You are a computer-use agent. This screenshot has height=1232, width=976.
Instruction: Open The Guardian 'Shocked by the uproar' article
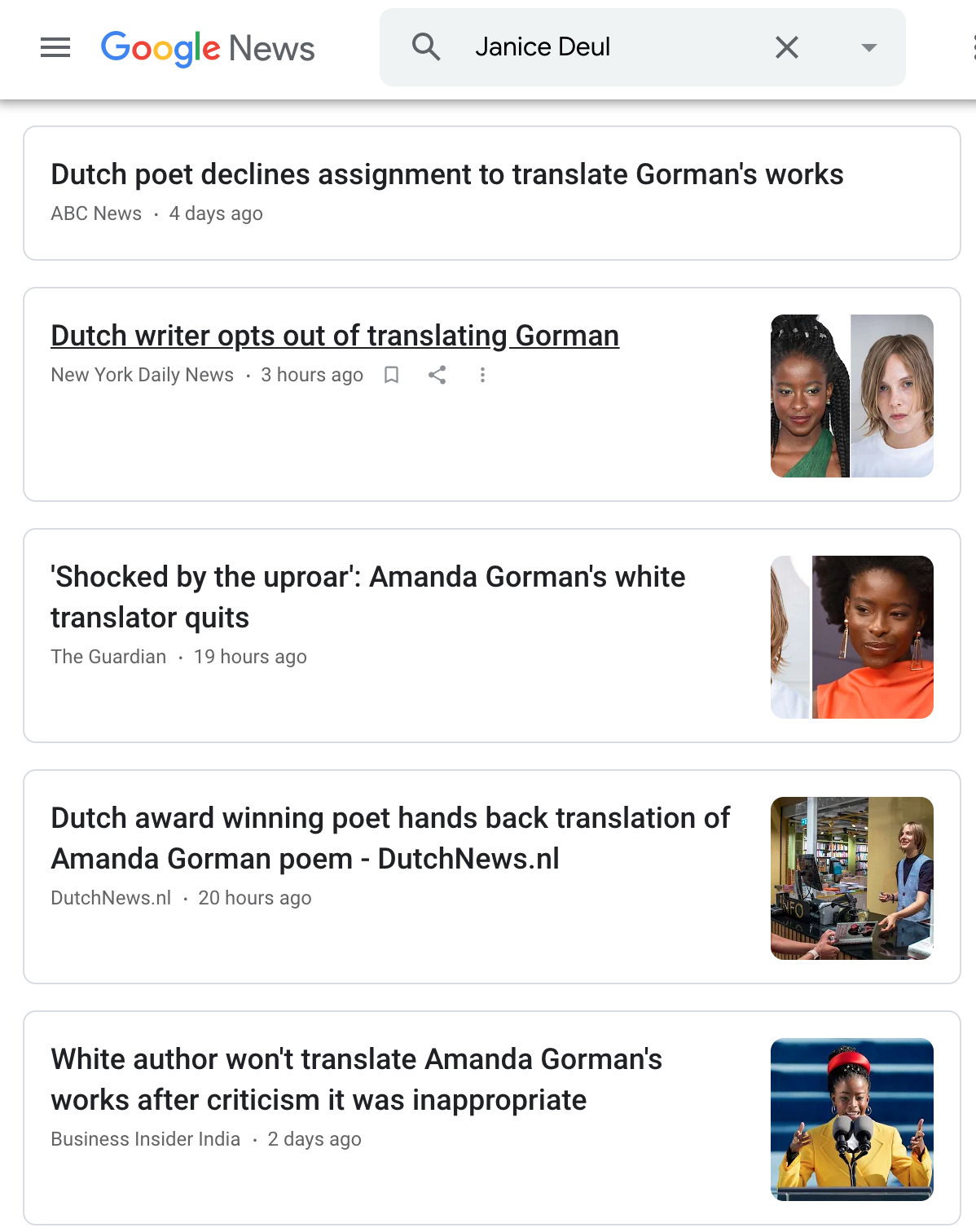tap(367, 596)
